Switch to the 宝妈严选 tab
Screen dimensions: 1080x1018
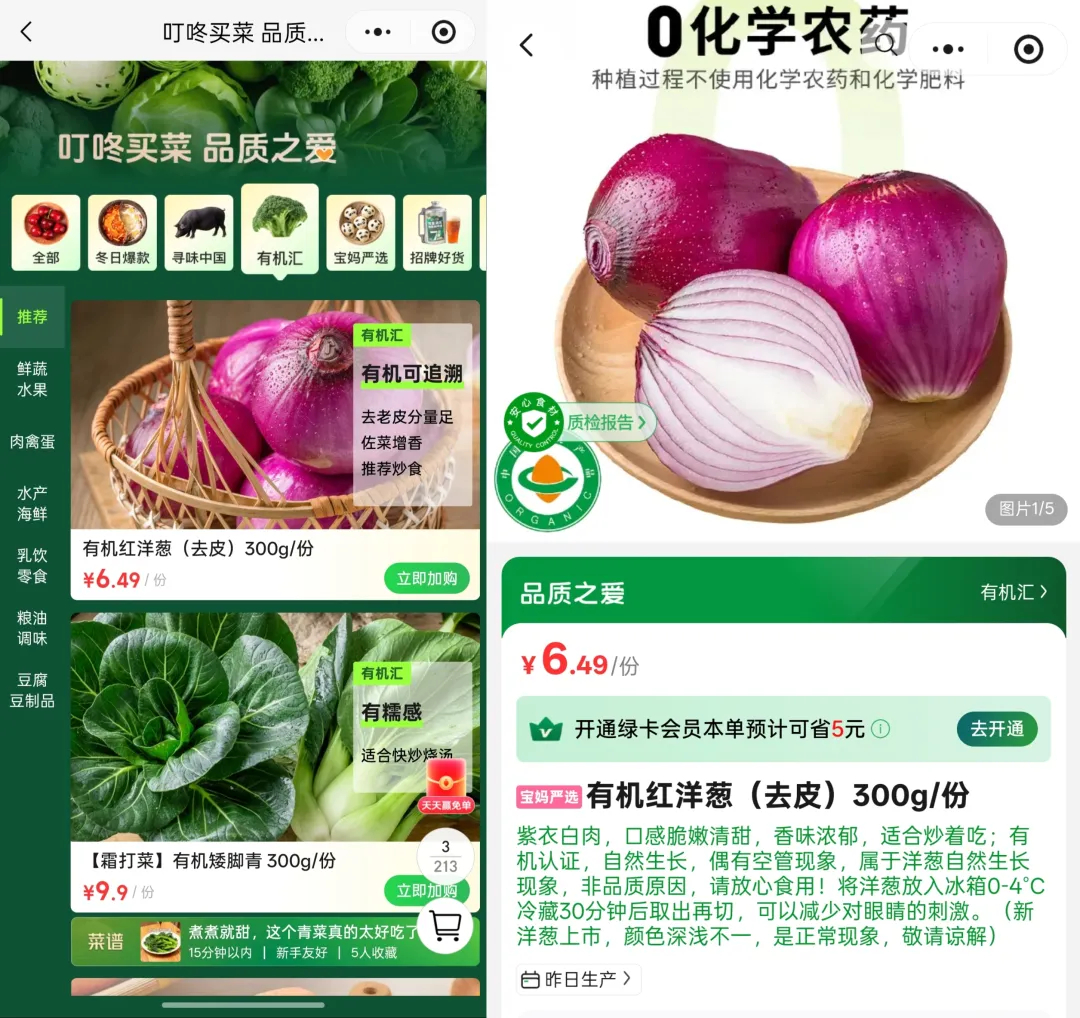point(360,233)
